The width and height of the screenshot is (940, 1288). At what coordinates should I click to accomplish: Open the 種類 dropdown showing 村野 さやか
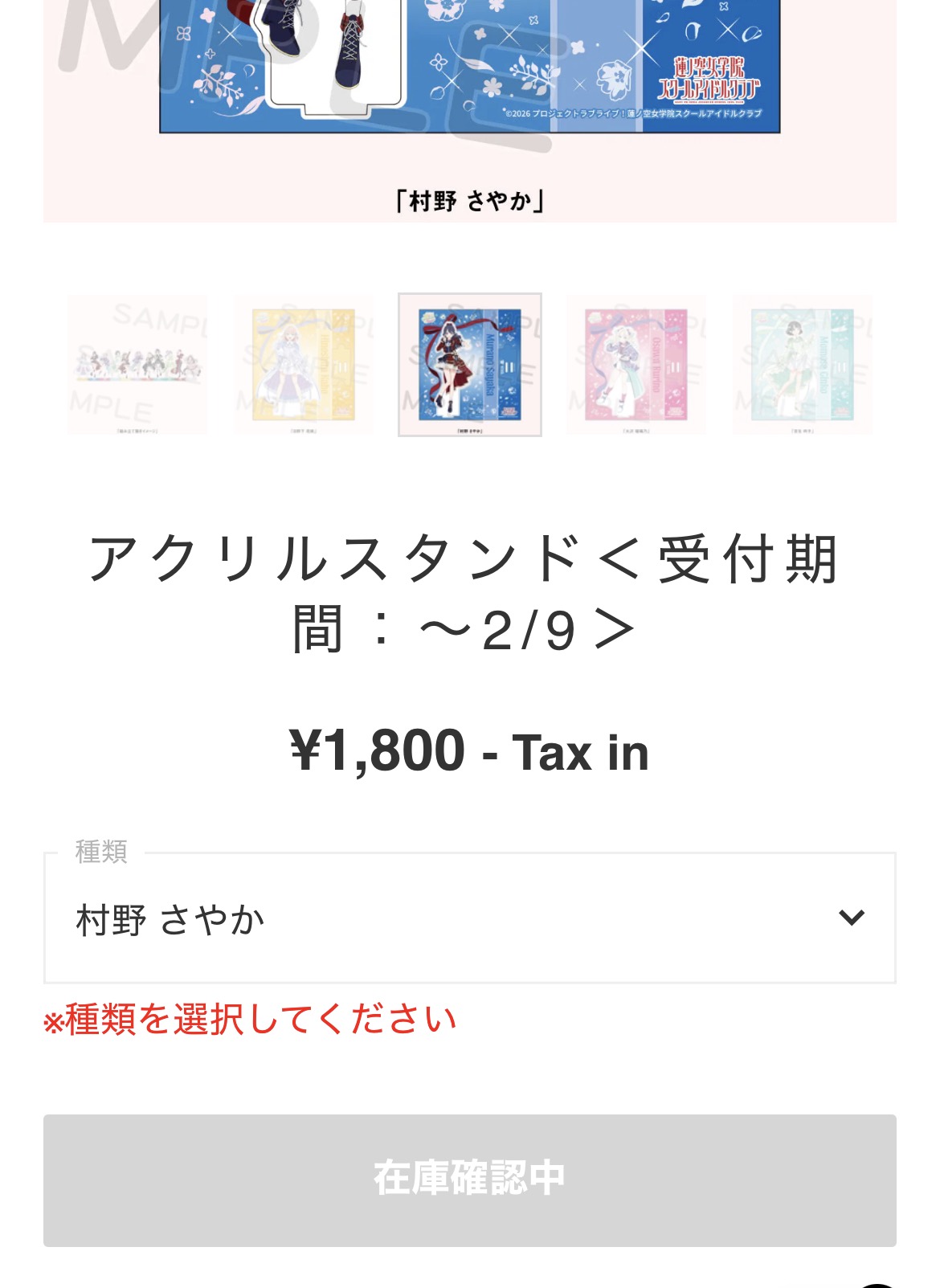pyautogui.click(x=469, y=918)
